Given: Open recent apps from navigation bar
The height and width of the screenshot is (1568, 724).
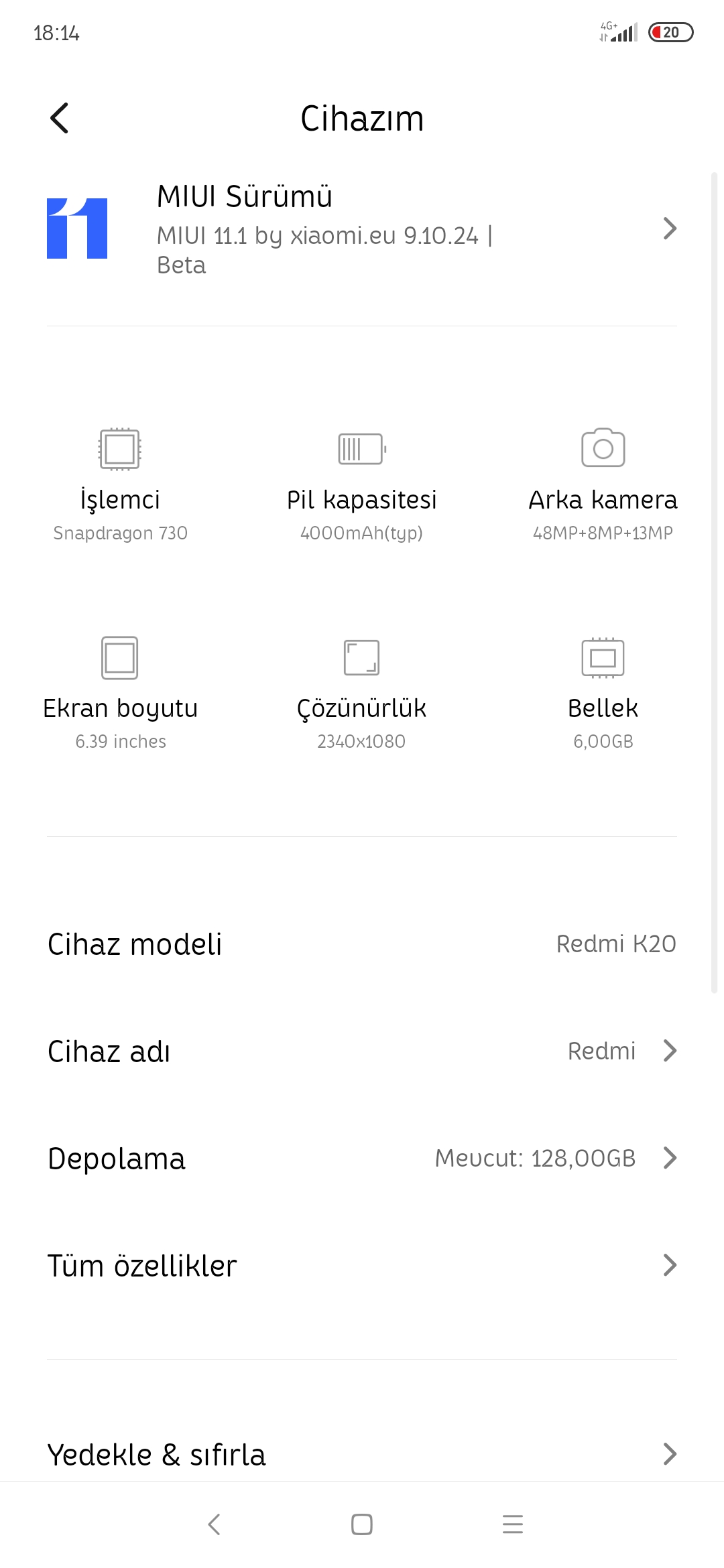Looking at the screenshot, I should point(513,1524).
